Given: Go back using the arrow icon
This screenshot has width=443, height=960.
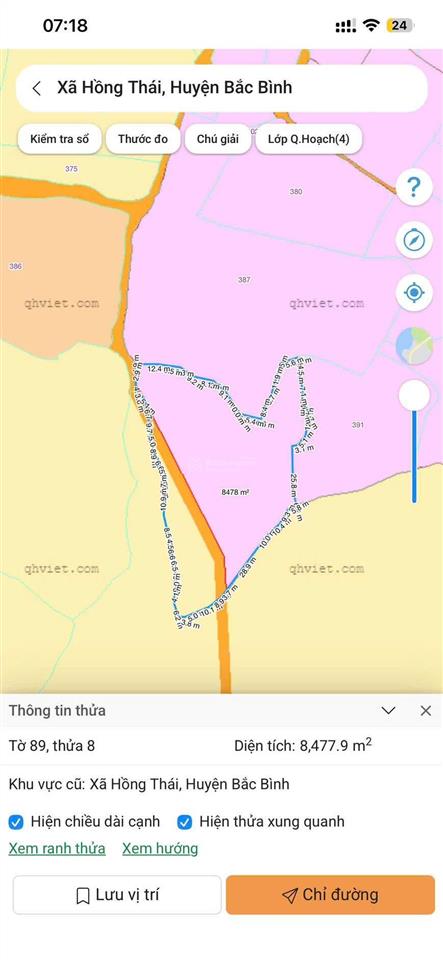Looking at the screenshot, I should (x=37, y=88).
